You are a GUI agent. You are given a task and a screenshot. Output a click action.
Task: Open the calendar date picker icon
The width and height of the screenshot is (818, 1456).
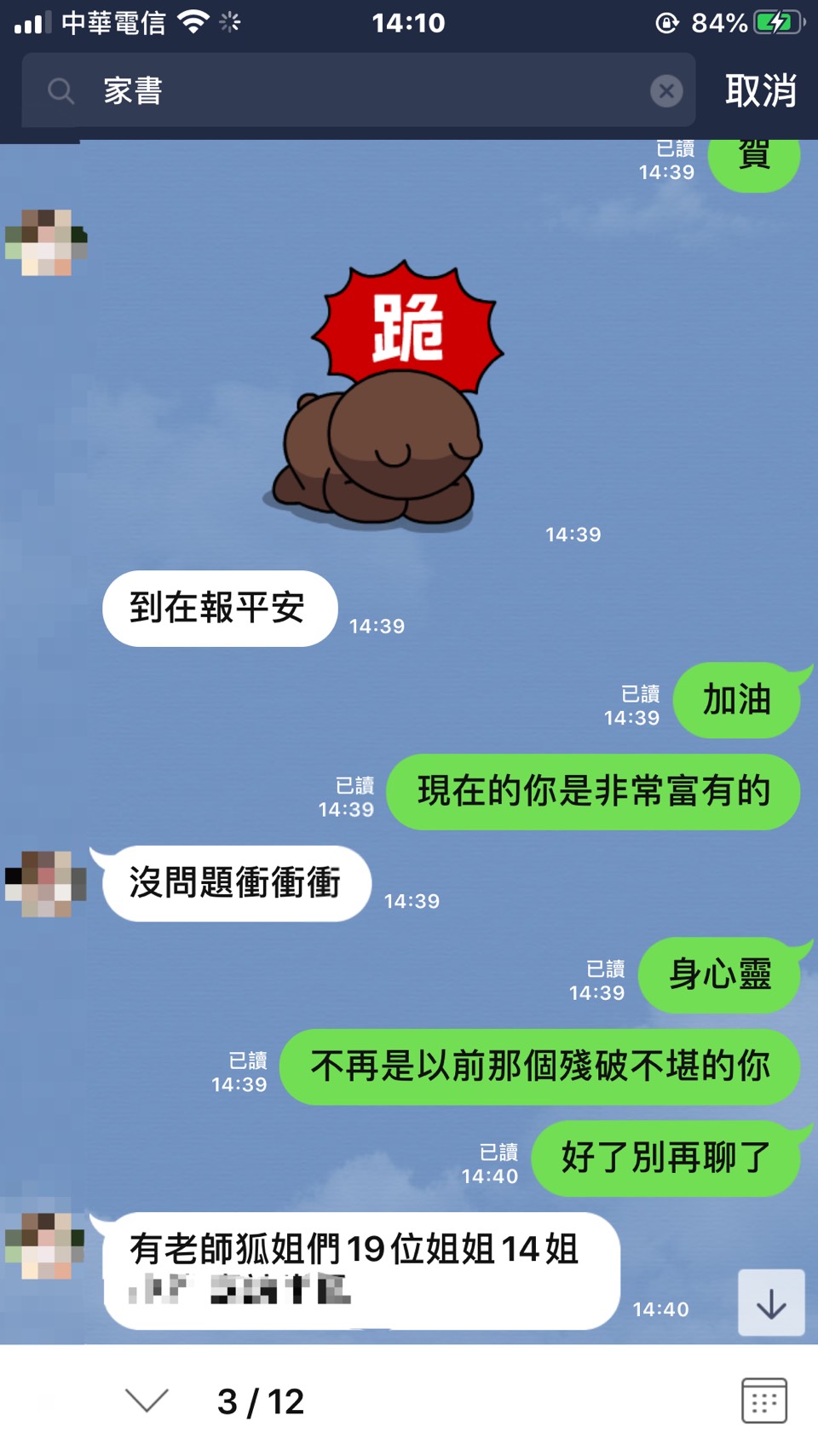(763, 1401)
